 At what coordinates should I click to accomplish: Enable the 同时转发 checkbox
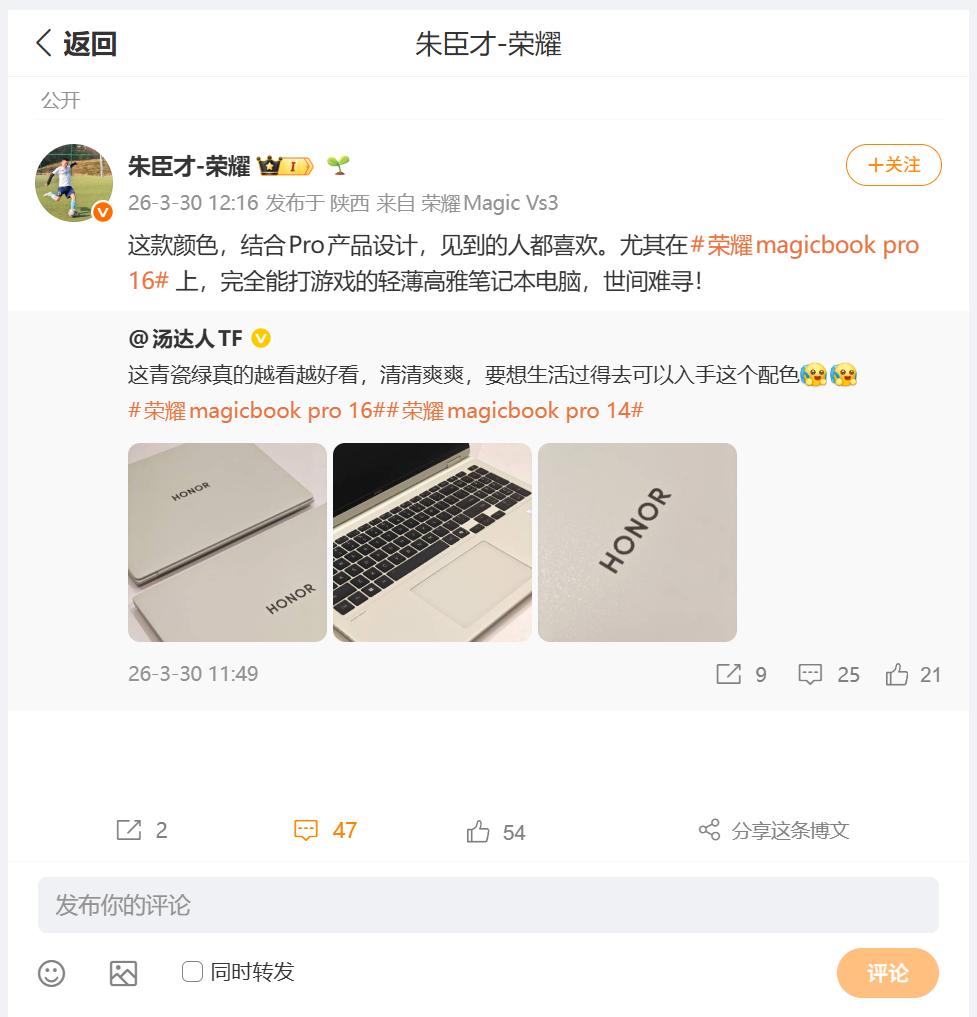[192, 972]
